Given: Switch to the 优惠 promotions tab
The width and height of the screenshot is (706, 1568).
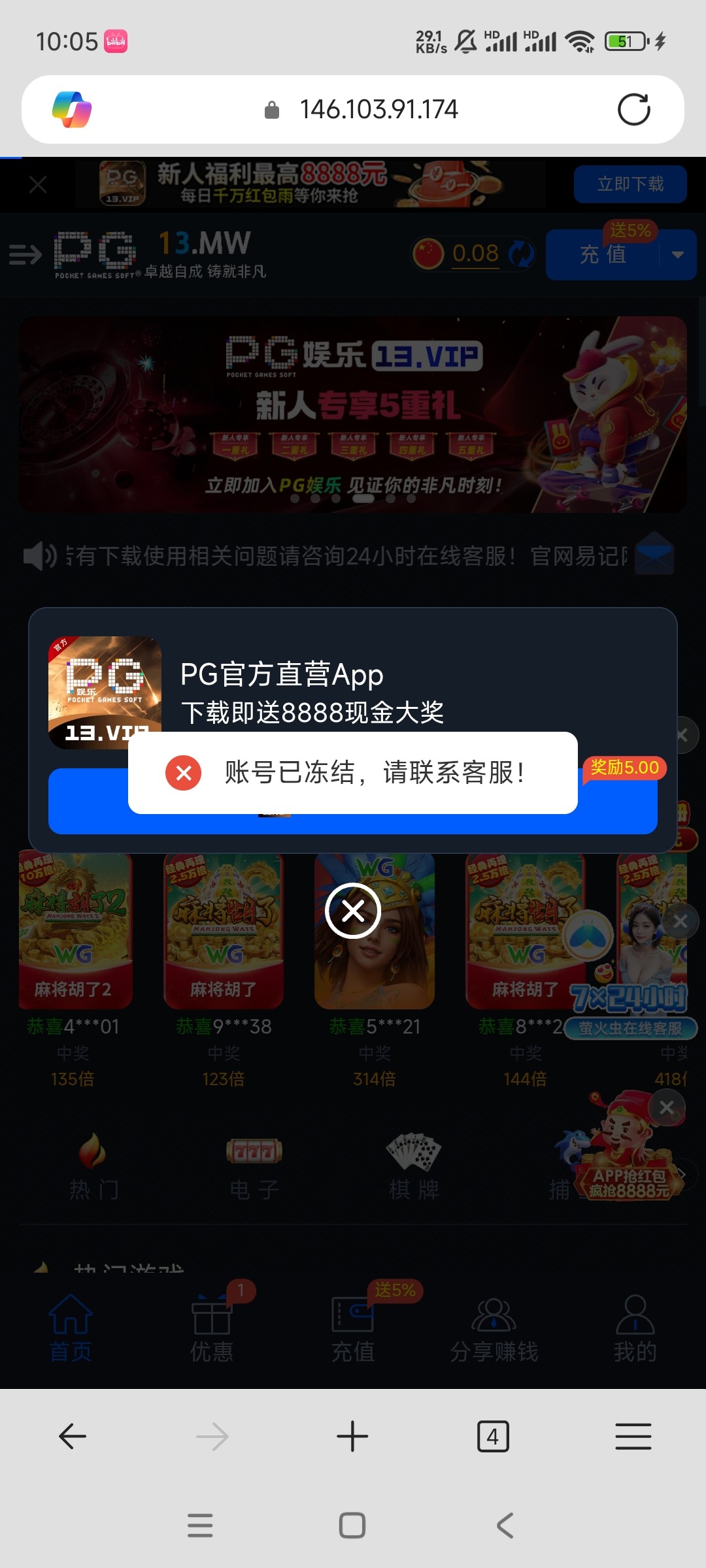Looking at the screenshot, I should pos(212,1329).
